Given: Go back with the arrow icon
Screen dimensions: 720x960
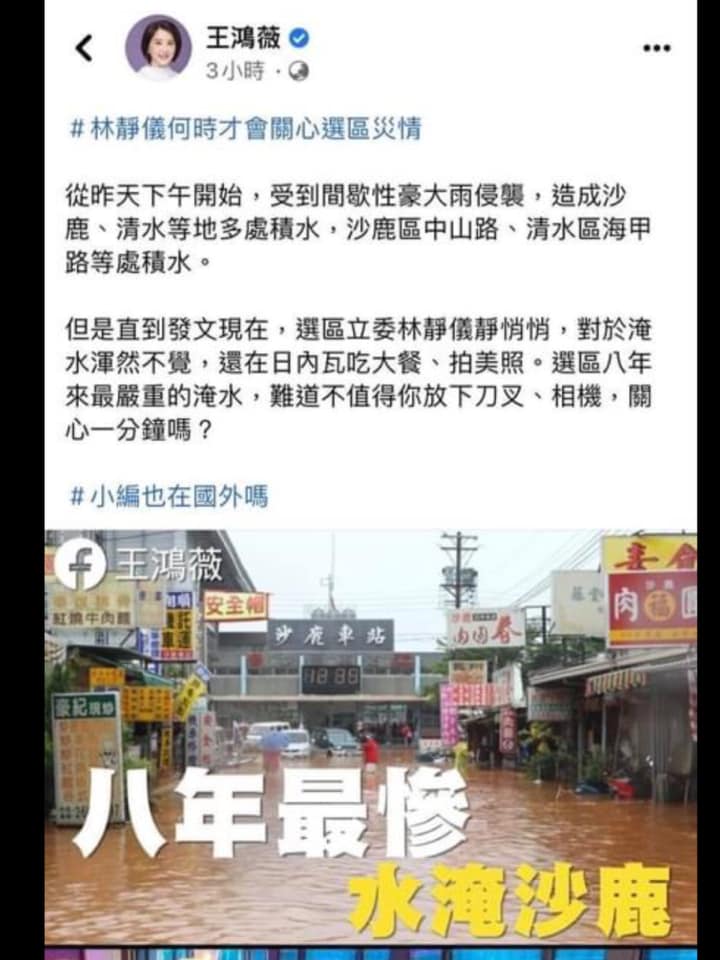Looking at the screenshot, I should [85, 47].
